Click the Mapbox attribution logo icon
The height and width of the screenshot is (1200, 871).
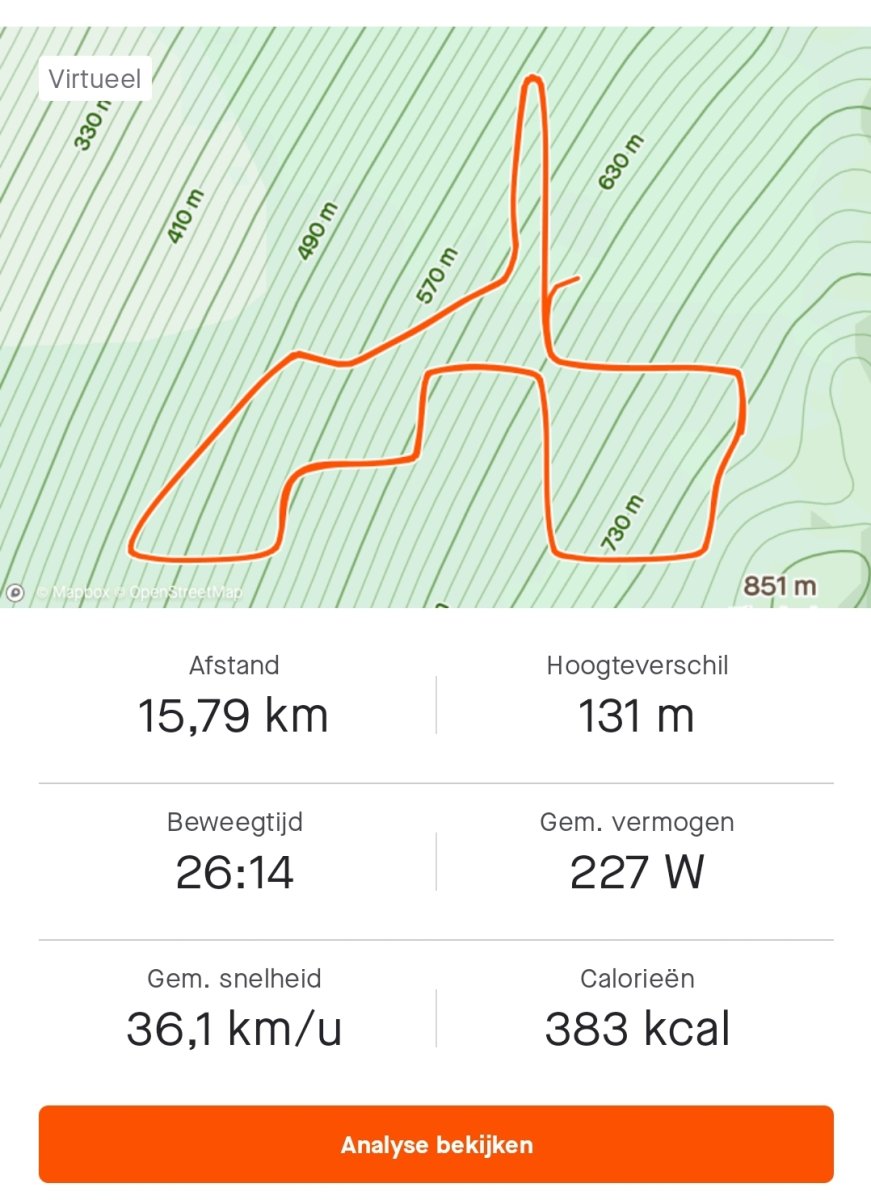click(14, 592)
